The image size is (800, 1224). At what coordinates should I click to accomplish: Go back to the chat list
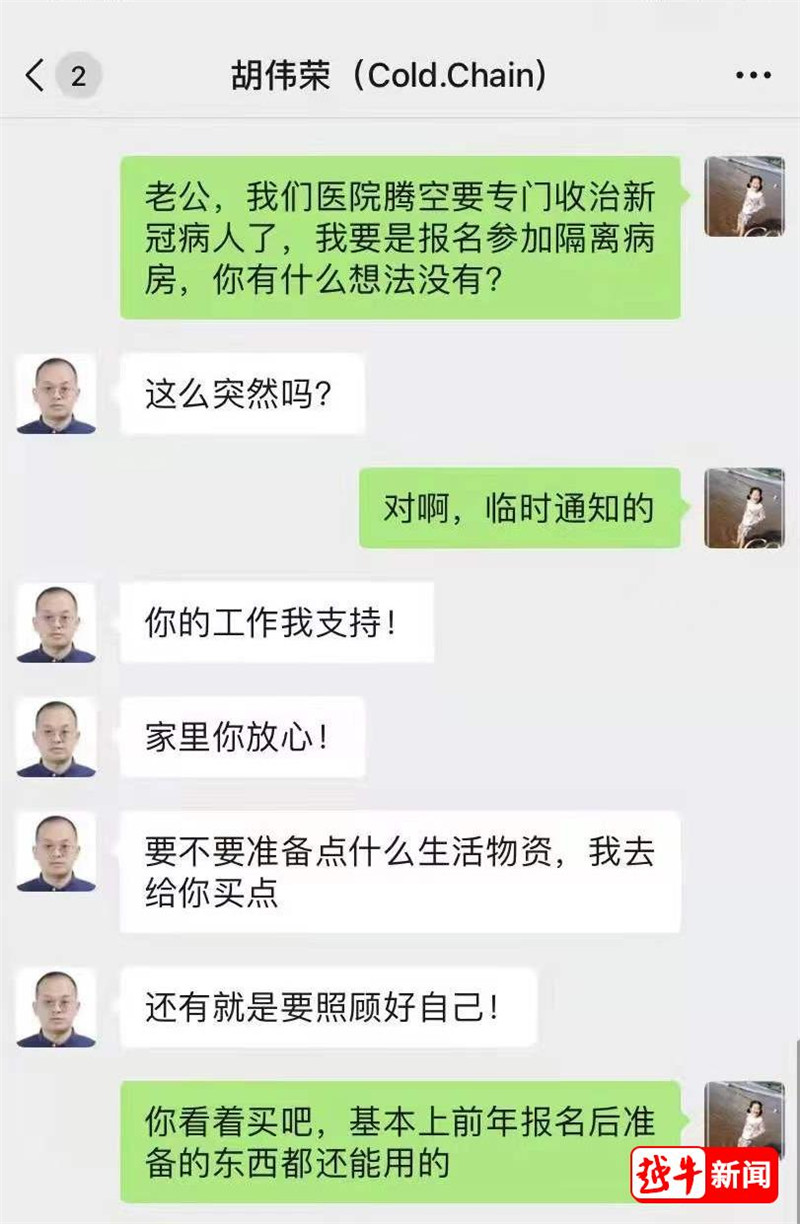[36, 76]
